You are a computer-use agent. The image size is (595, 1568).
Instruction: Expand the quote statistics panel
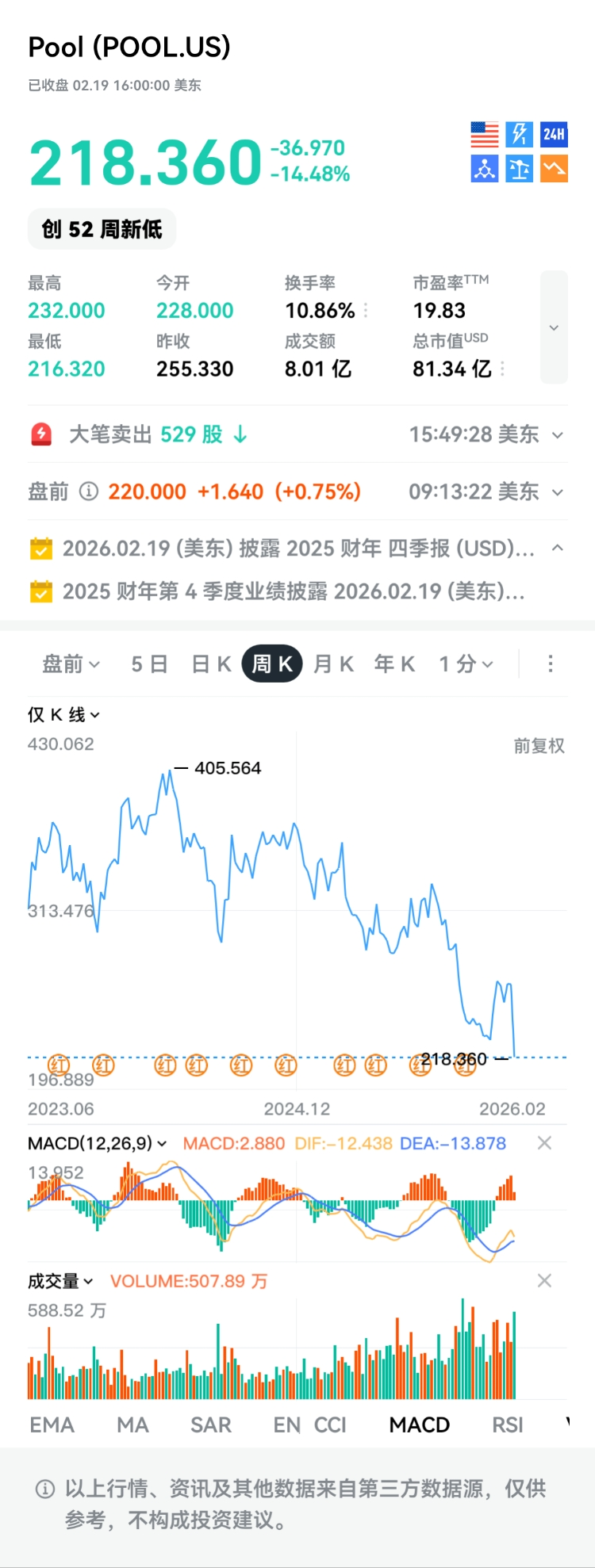click(554, 327)
